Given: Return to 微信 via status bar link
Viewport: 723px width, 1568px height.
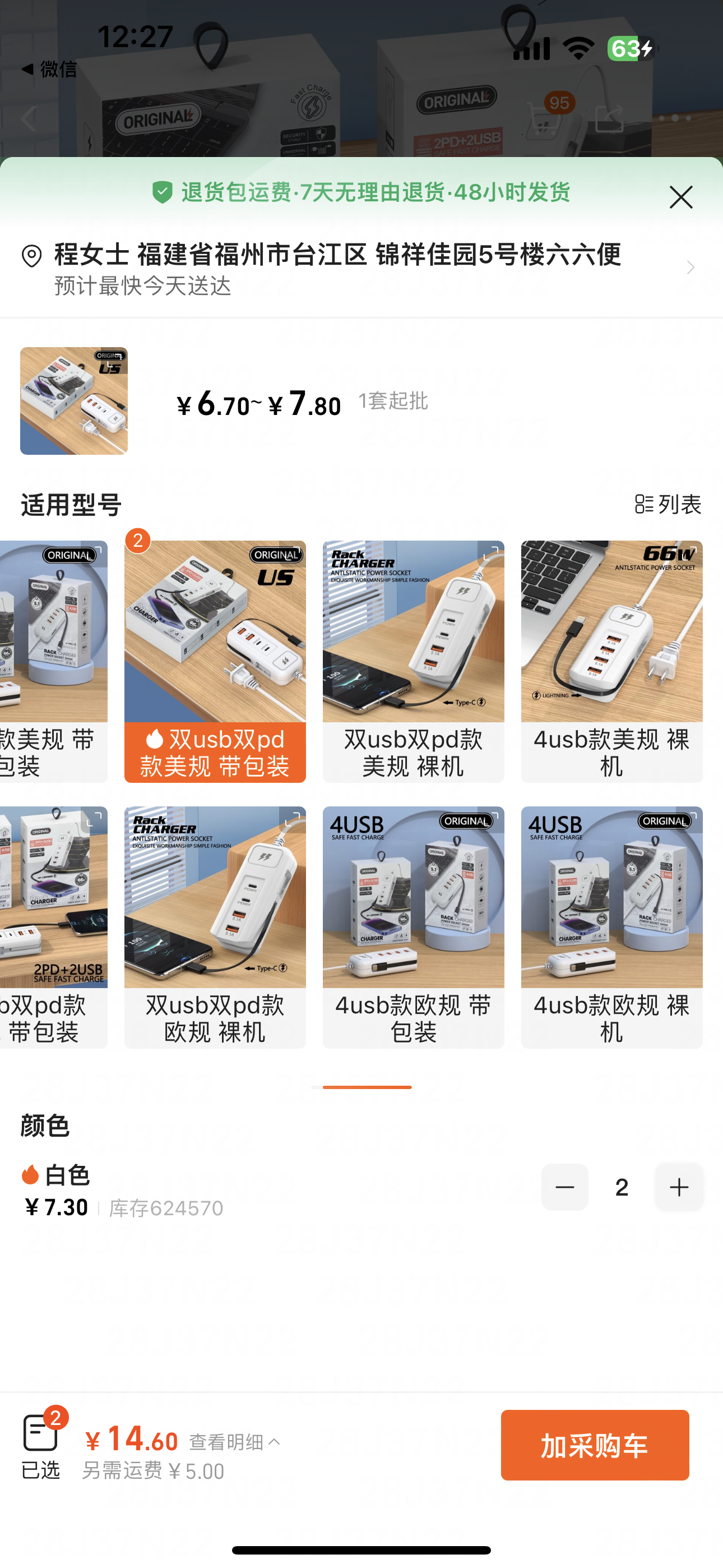Looking at the screenshot, I should [x=50, y=70].
